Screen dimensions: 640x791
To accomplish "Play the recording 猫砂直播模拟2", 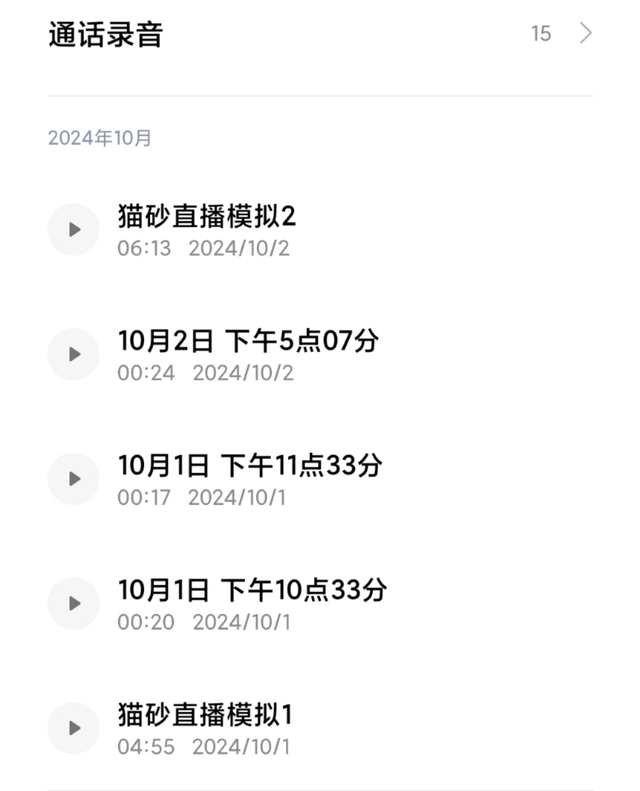I will tap(74, 230).
